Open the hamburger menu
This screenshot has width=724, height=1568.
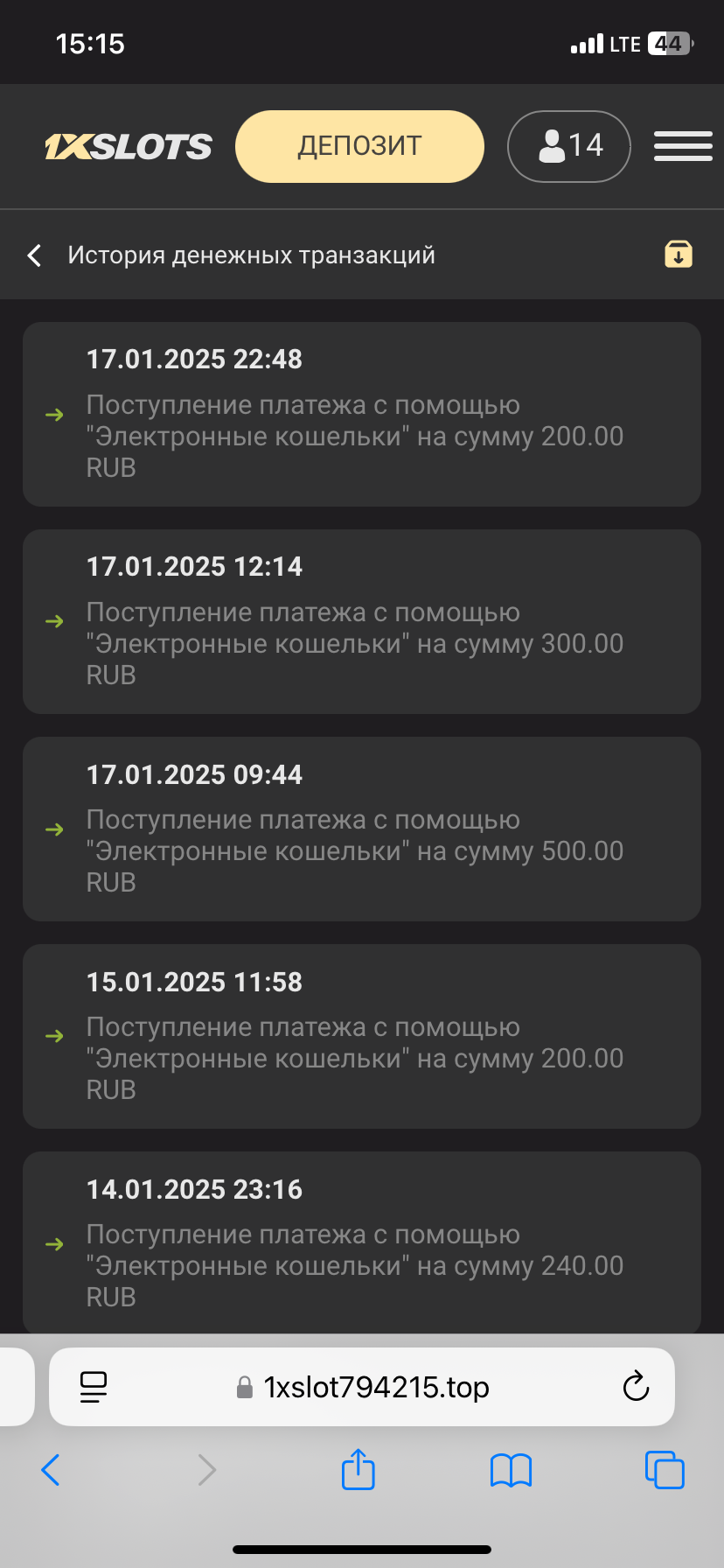683,146
